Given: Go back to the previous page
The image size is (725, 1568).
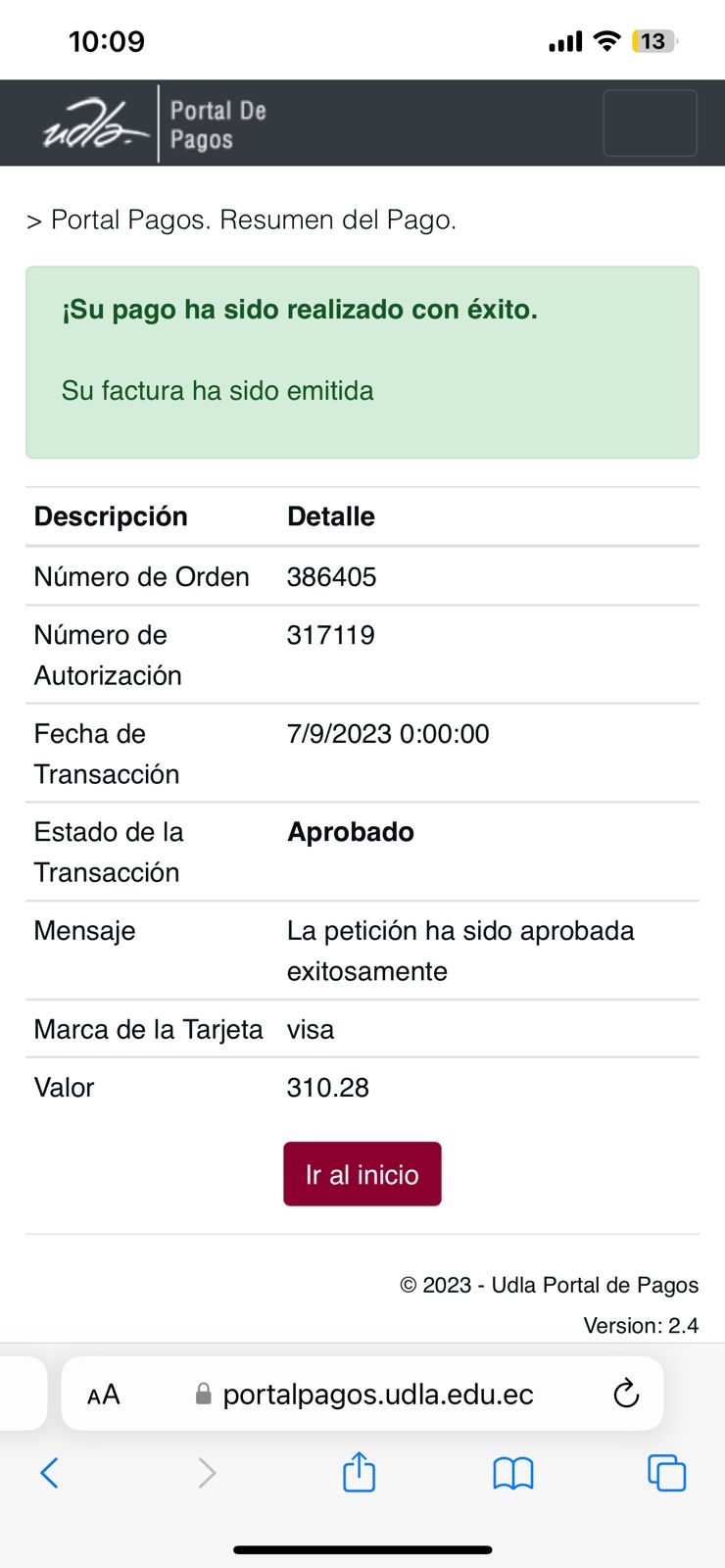Looking at the screenshot, I should [50, 1473].
